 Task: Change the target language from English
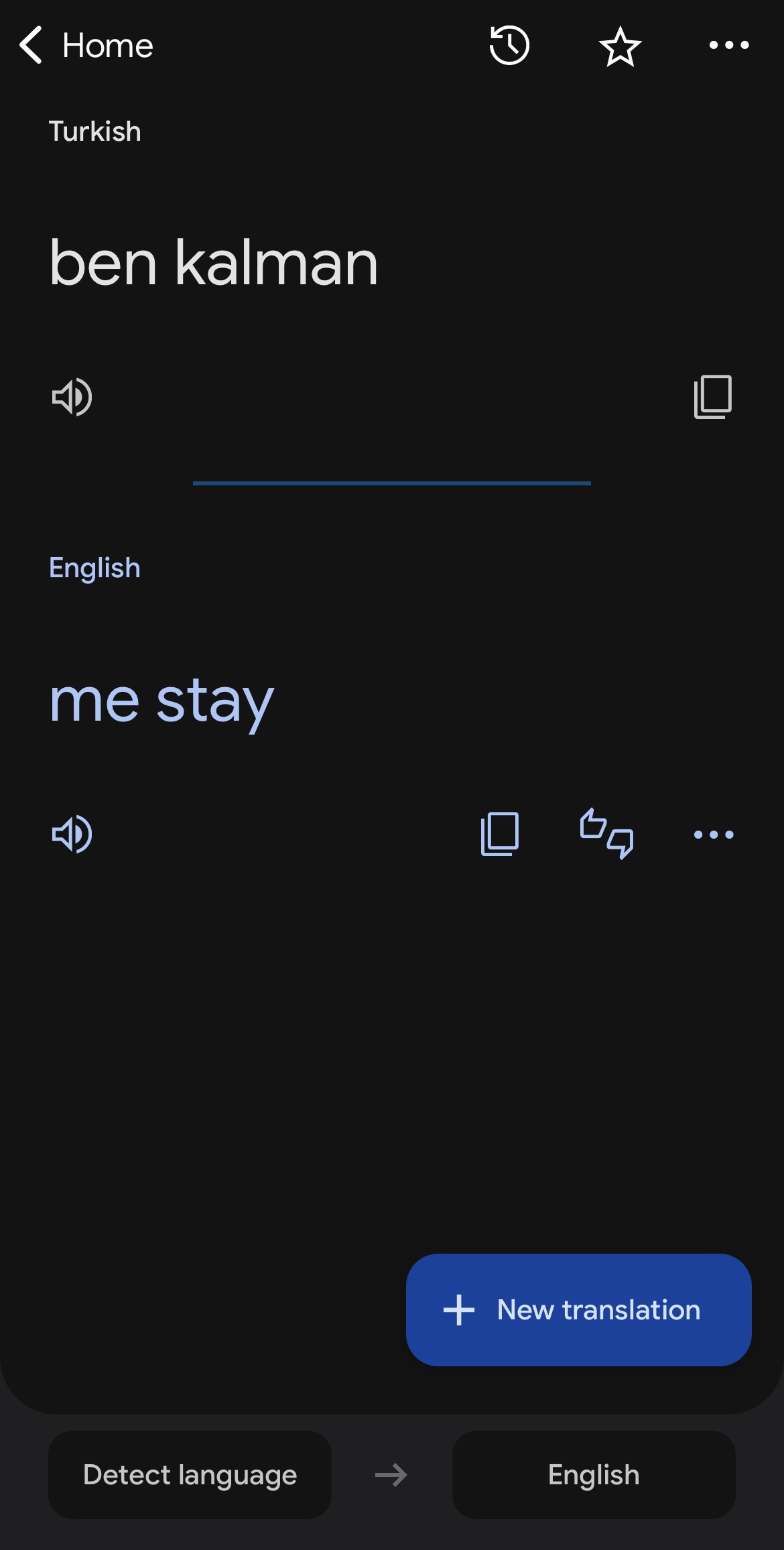coord(594,1475)
